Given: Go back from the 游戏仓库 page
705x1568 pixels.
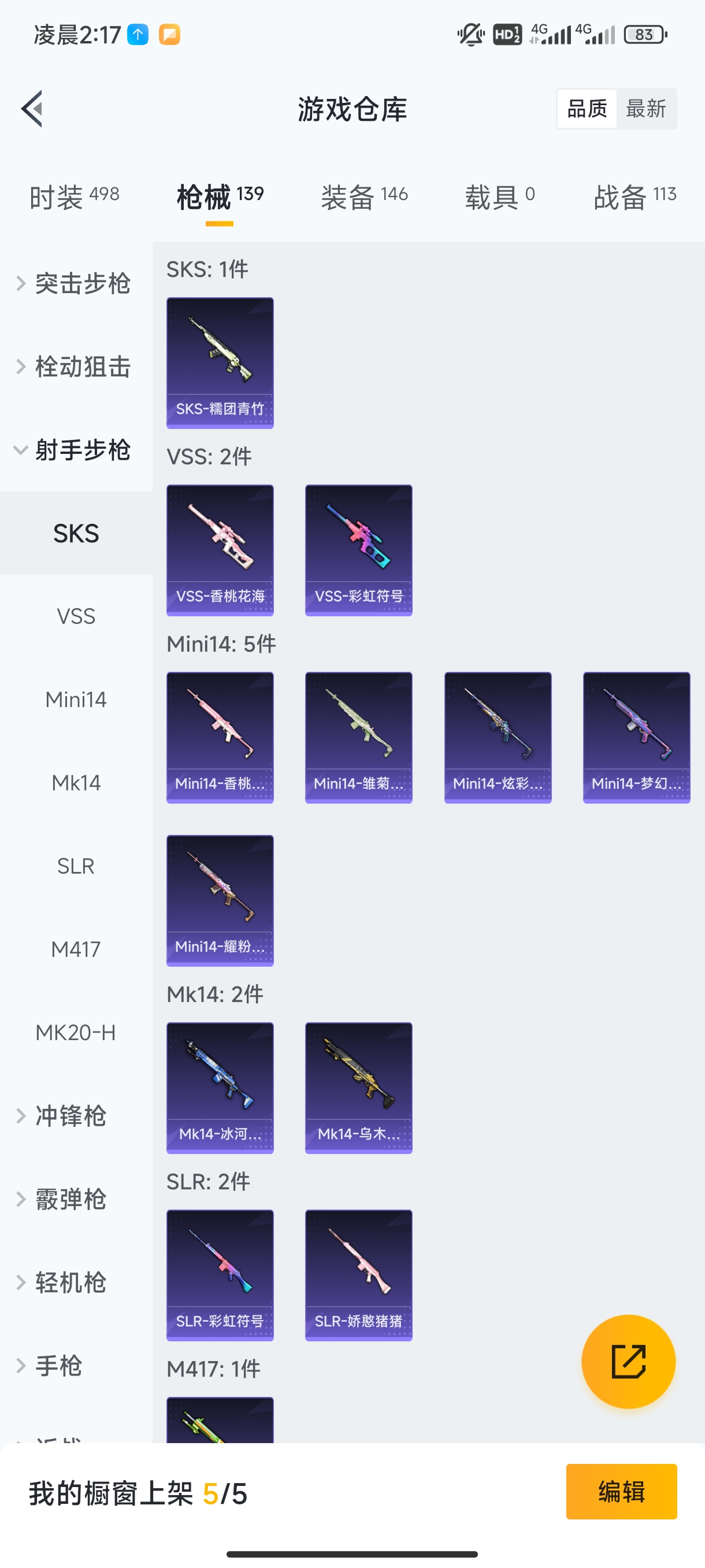Looking at the screenshot, I should [32, 109].
